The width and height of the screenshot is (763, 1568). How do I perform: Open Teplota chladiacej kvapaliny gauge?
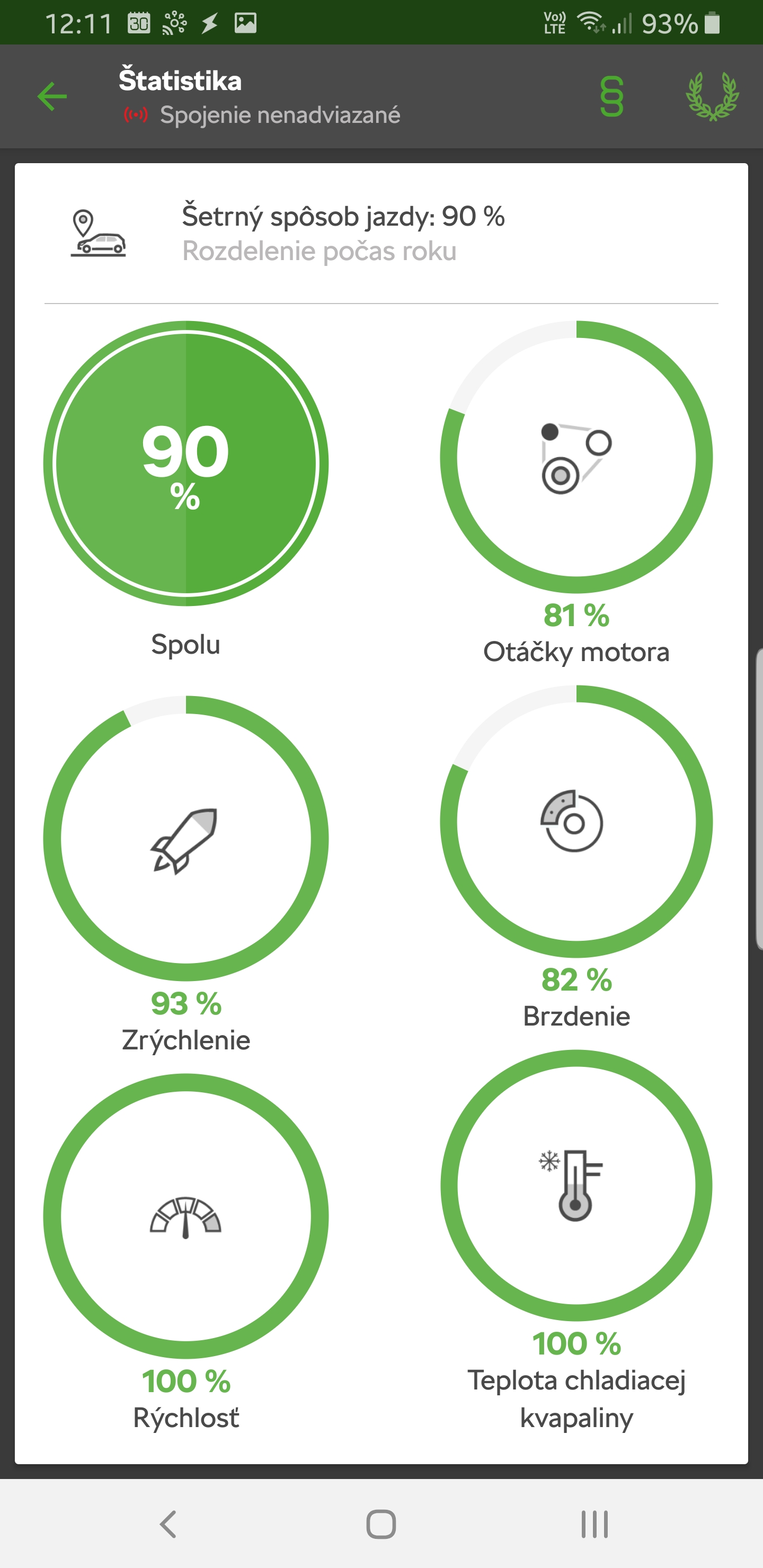pos(576,1185)
